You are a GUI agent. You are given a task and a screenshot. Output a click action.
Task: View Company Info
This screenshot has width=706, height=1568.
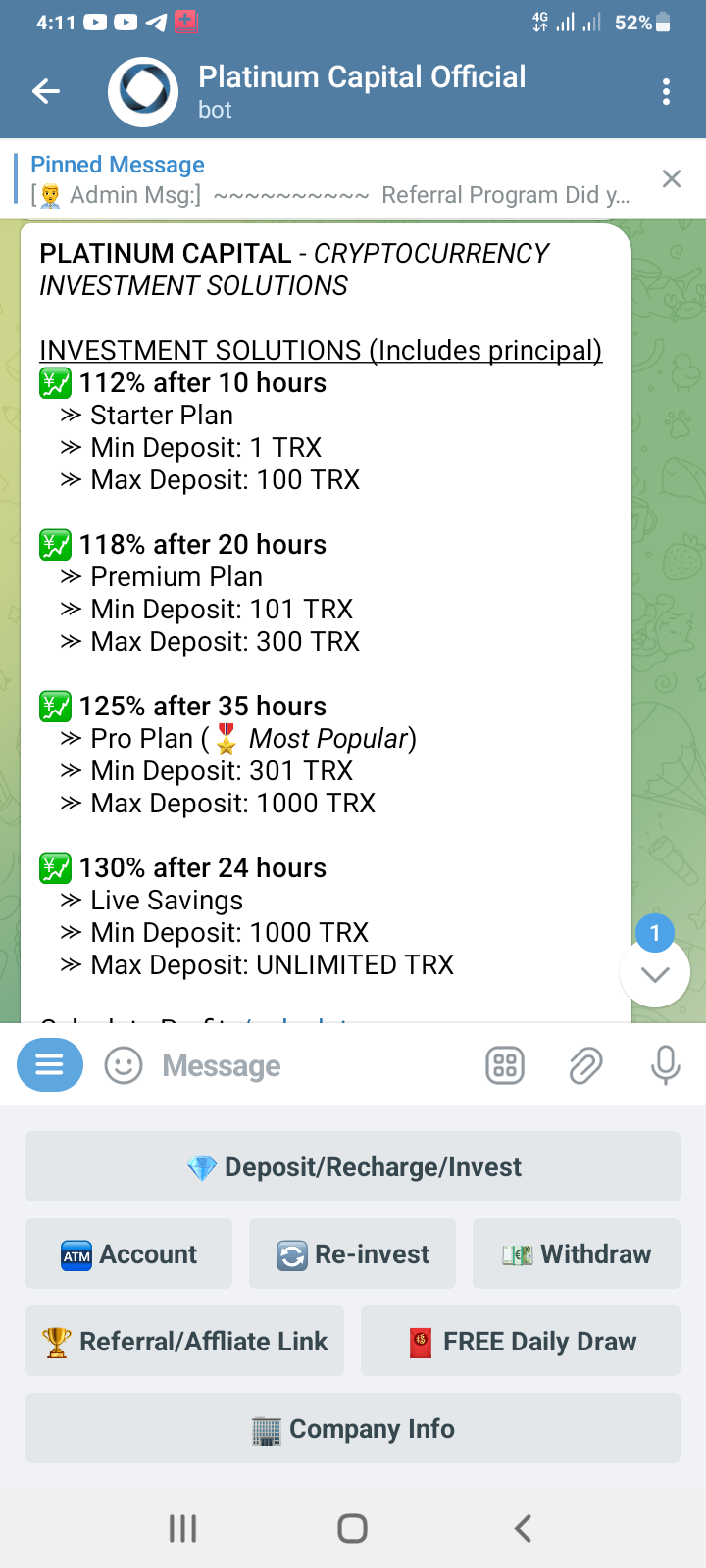coord(353,1428)
